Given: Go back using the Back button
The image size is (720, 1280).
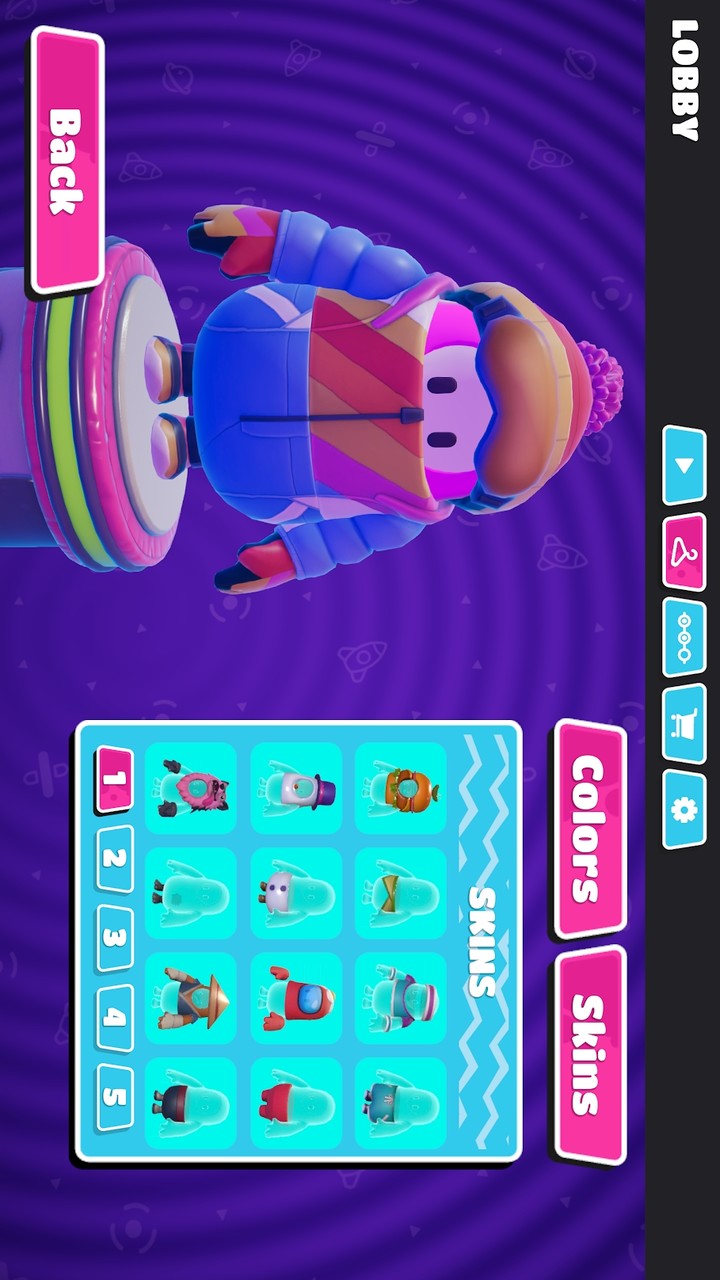Looking at the screenshot, I should pyautogui.click(x=67, y=162).
